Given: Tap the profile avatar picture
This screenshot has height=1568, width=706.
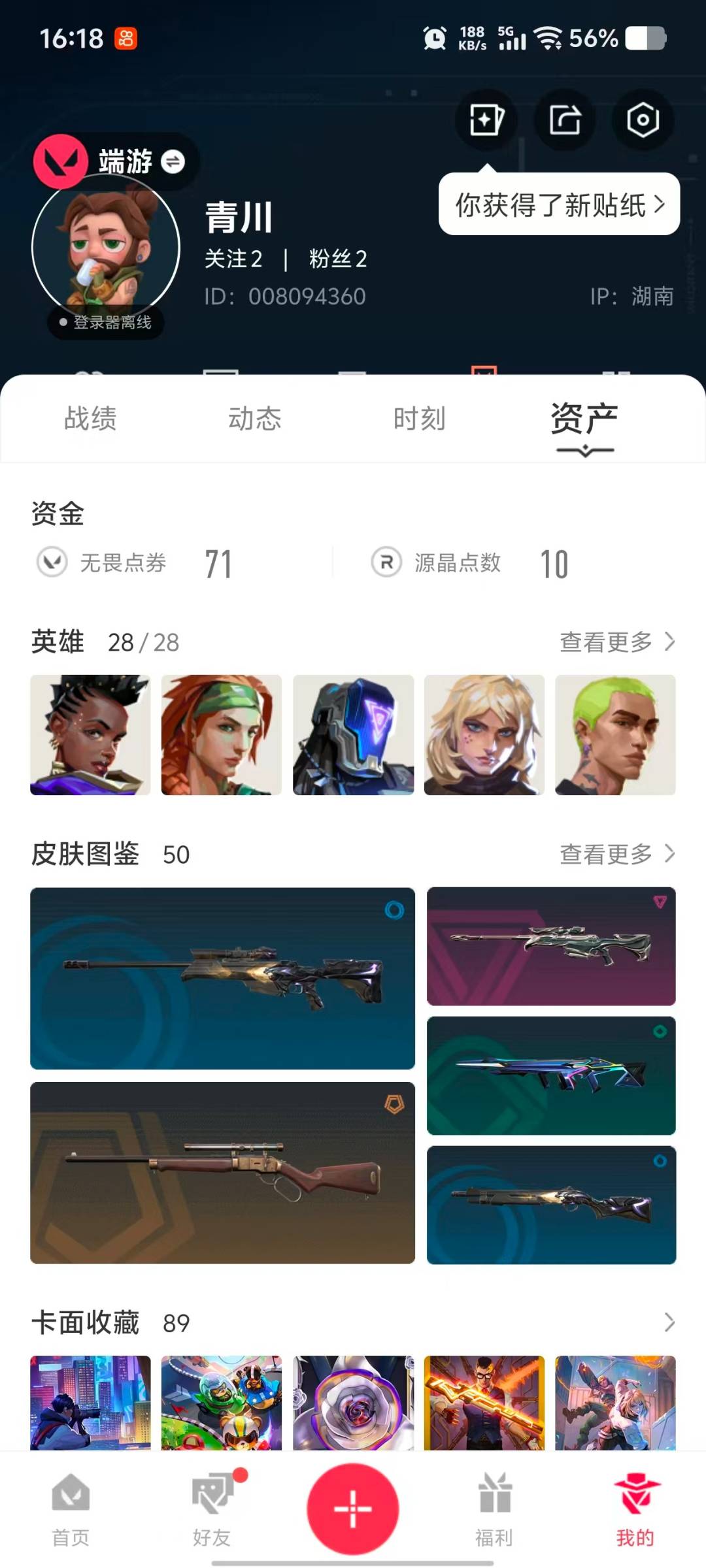Looking at the screenshot, I should 106,249.
